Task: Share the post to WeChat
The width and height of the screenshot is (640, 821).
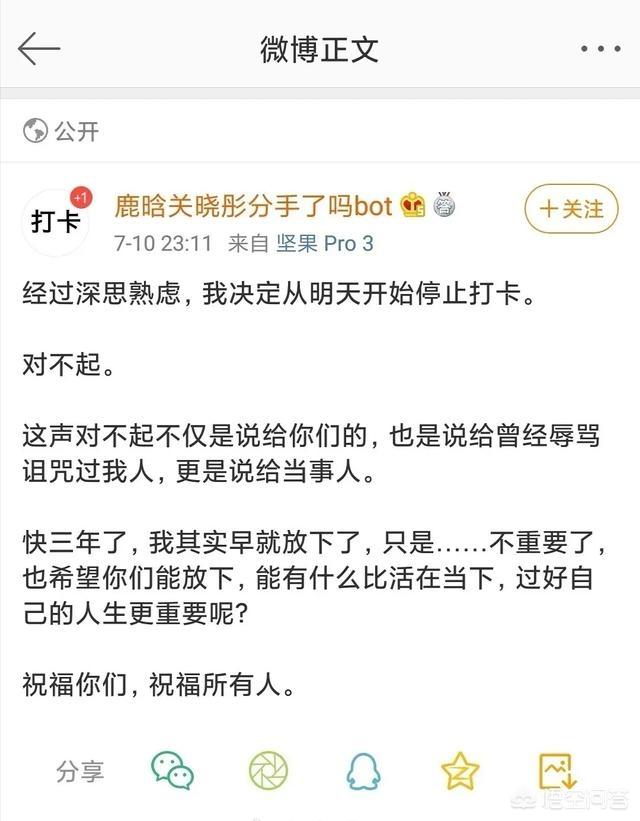Action: (172, 770)
